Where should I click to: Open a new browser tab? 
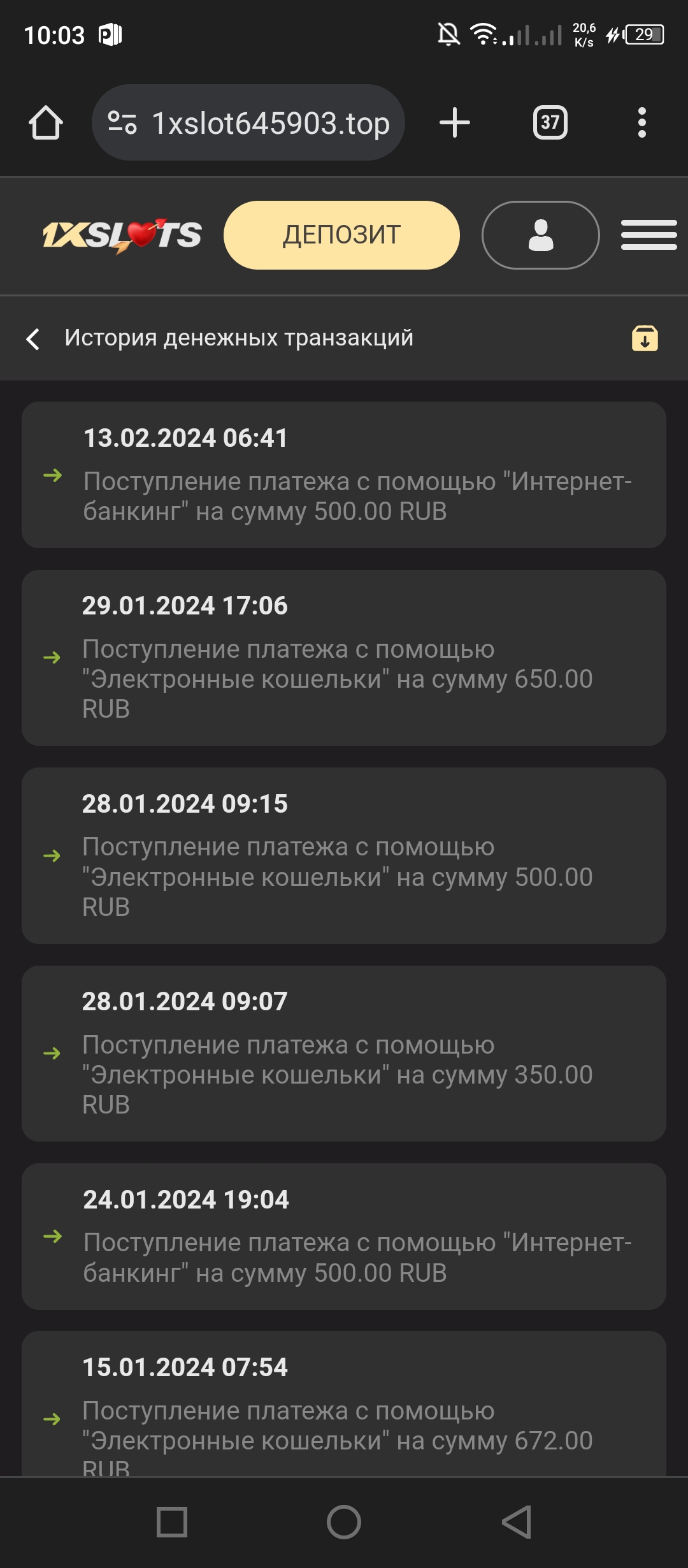pyautogui.click(x=454, y=122)
